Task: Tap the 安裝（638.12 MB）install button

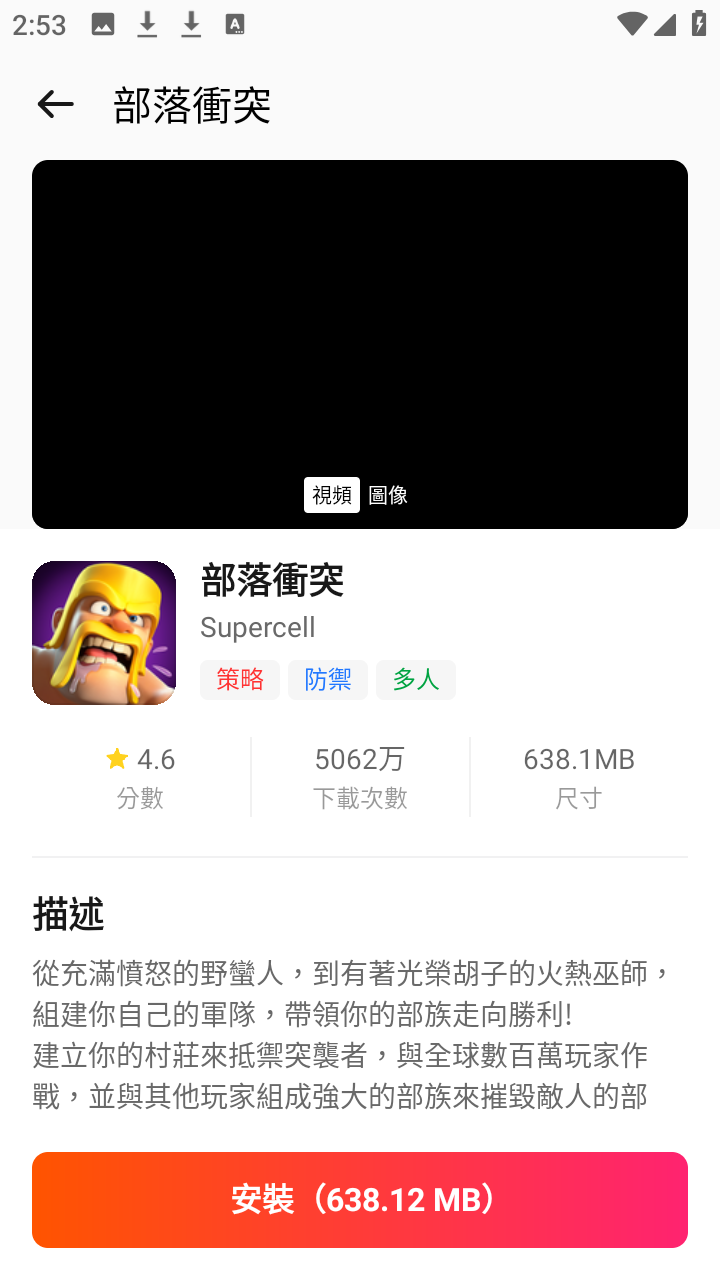Action: point(360,1199)
